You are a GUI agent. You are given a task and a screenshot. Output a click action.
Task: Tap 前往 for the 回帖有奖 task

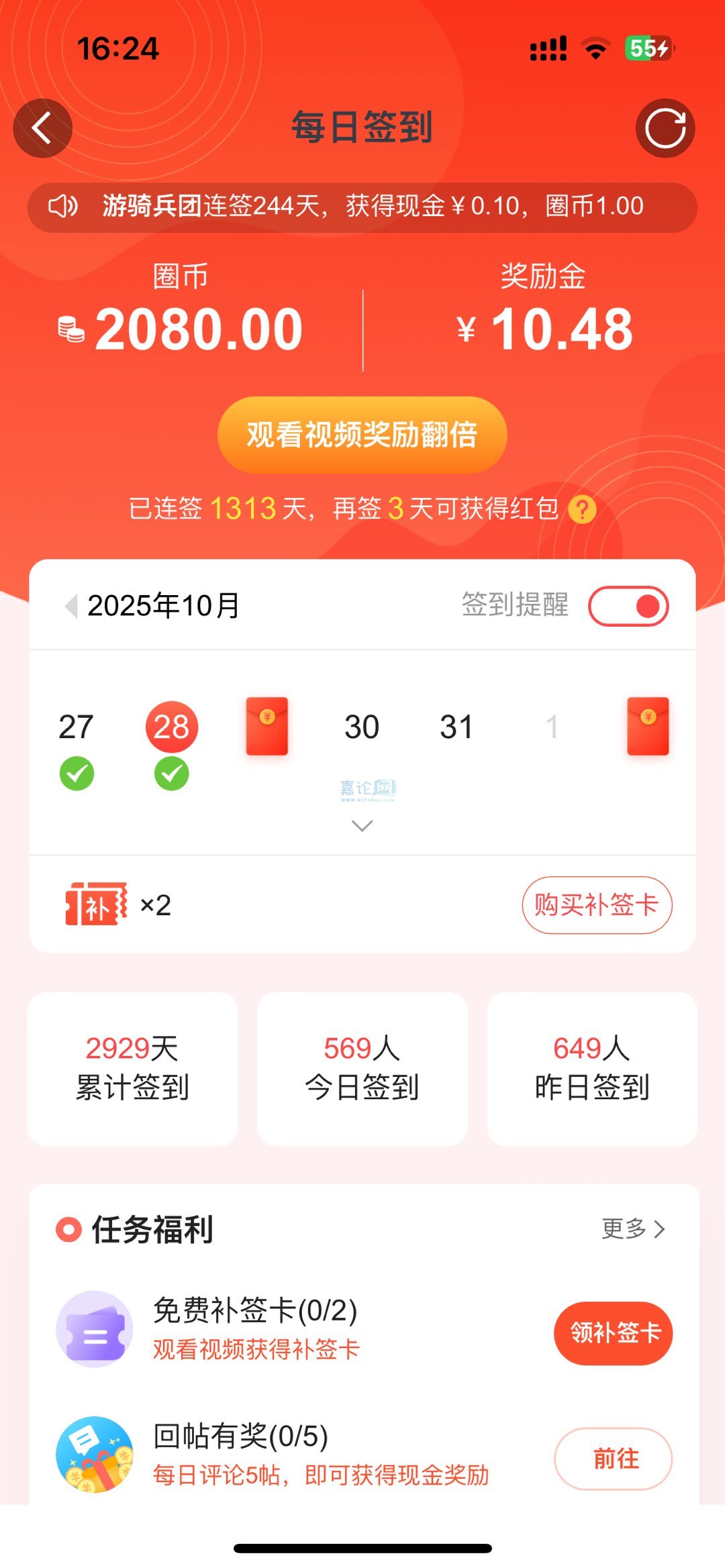(613, 1459)
